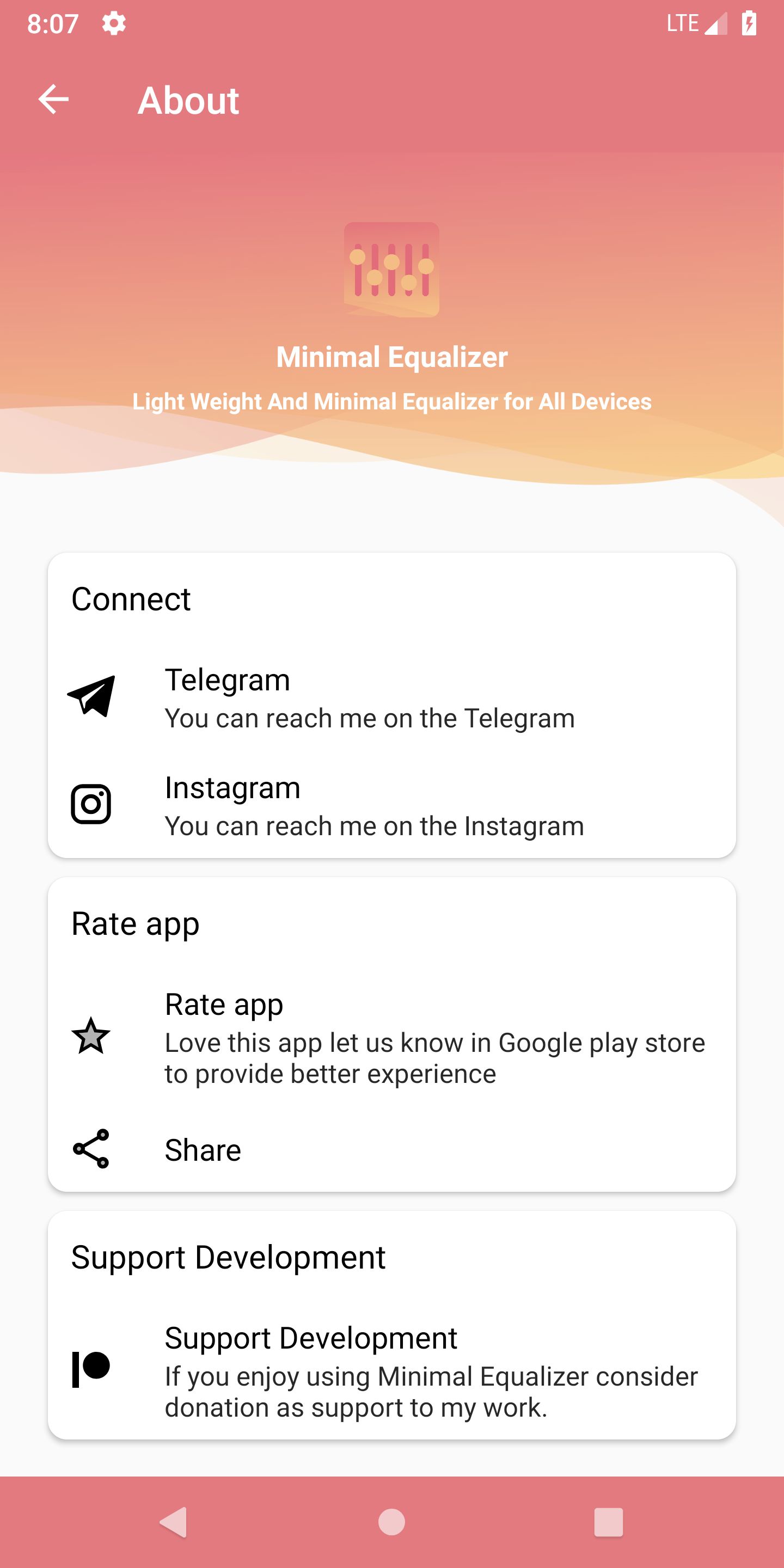Tap the system home button

(x=391, y=1522)
